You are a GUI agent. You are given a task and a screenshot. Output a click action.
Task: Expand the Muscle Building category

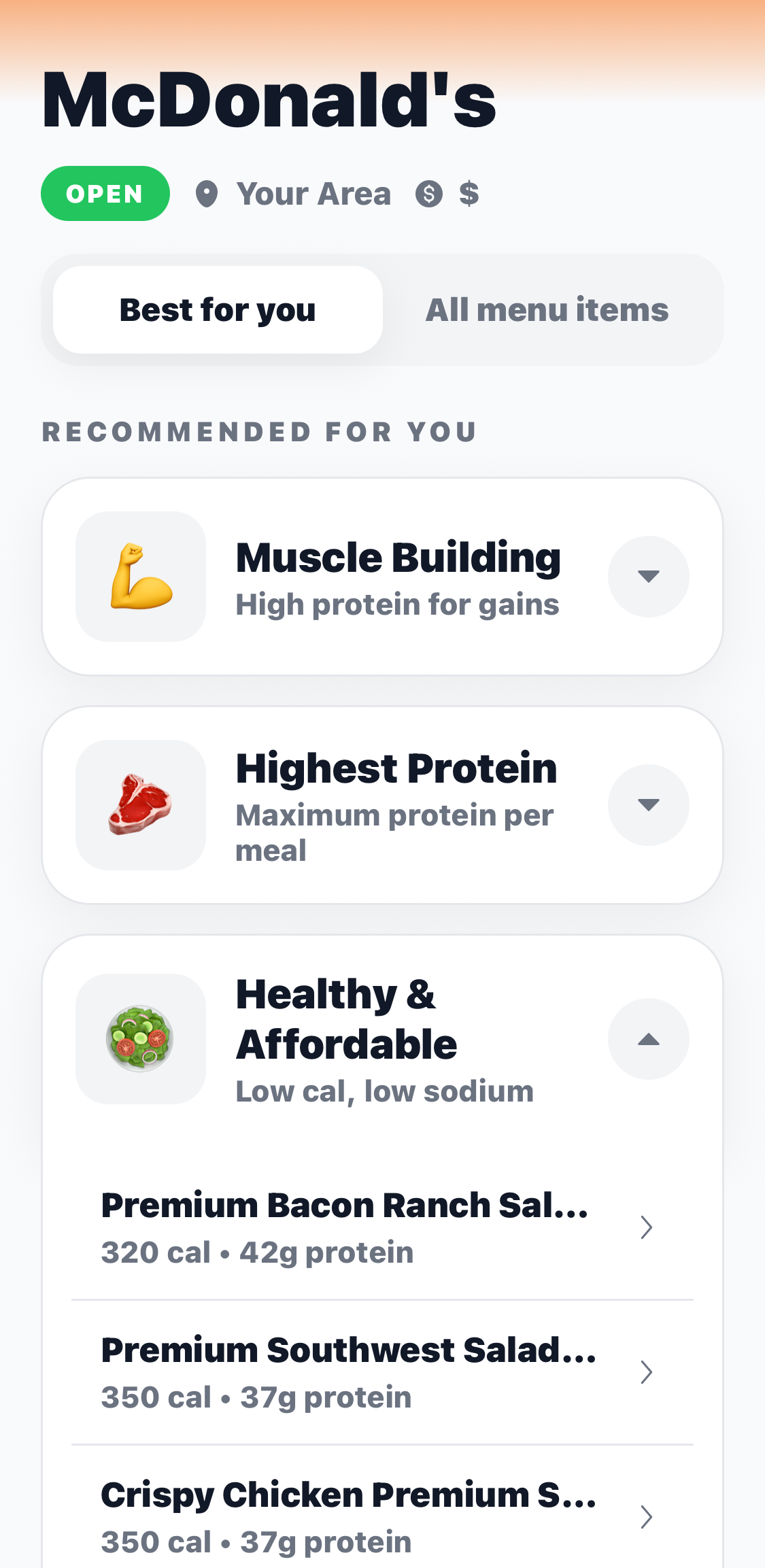[648, 577]
